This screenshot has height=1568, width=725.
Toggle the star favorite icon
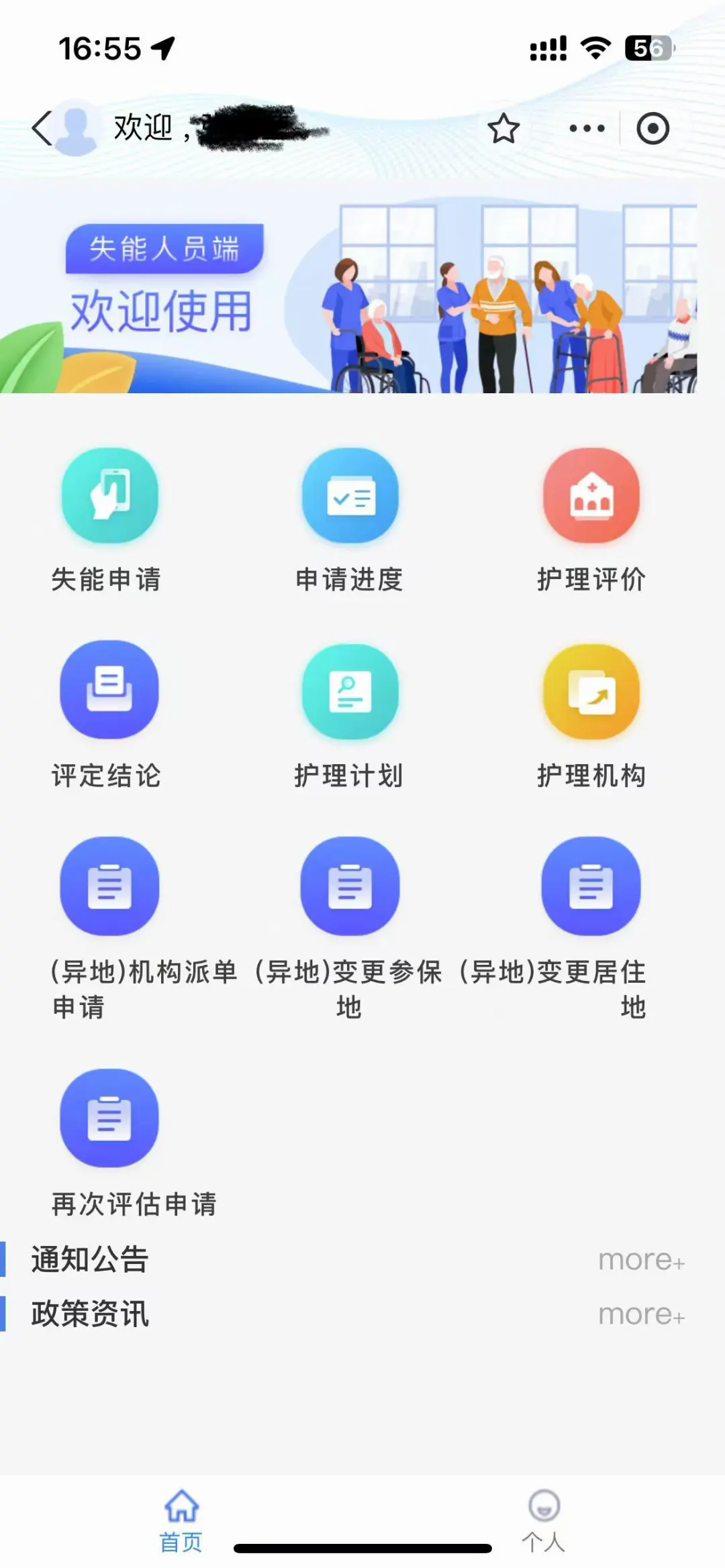[502, 127]
